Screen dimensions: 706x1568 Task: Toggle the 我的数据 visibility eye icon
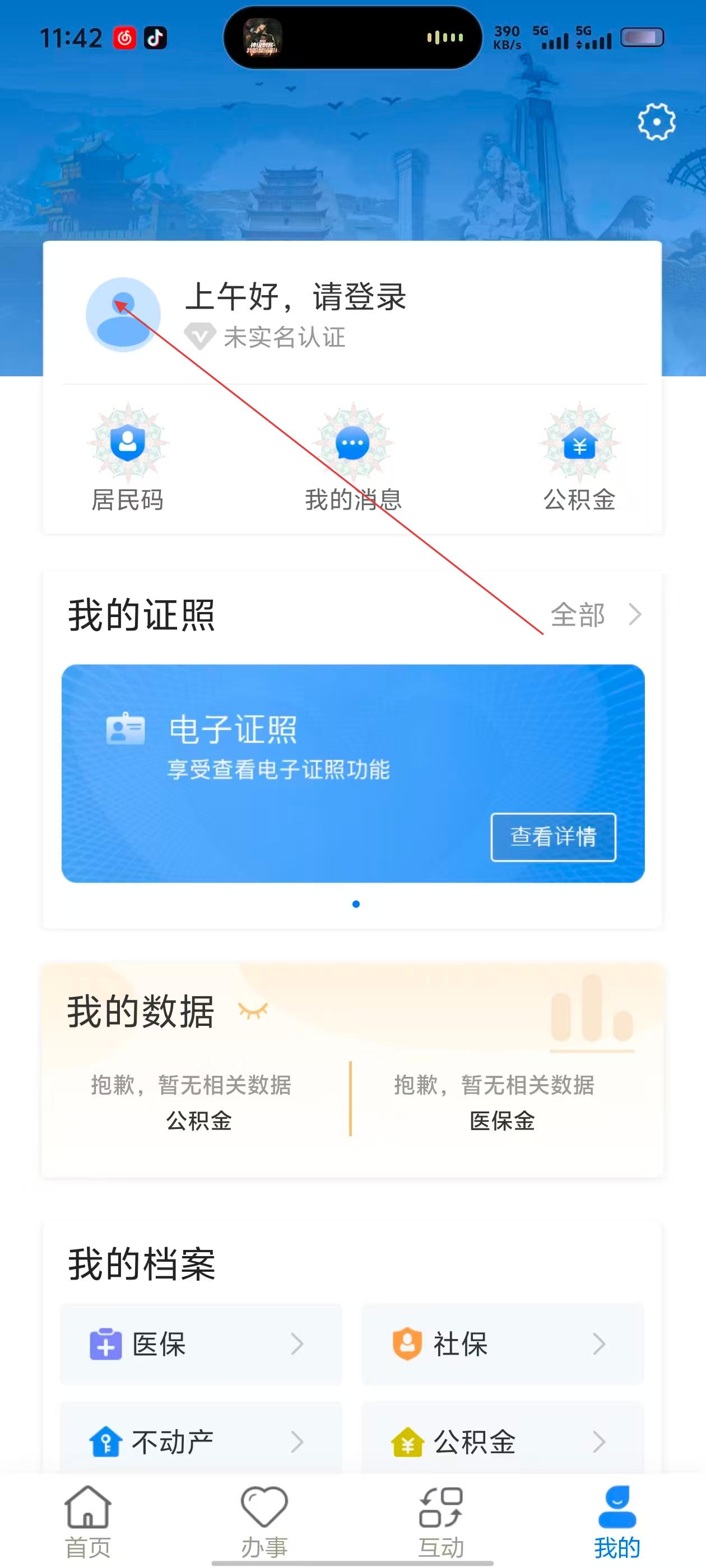[253, 1011]
